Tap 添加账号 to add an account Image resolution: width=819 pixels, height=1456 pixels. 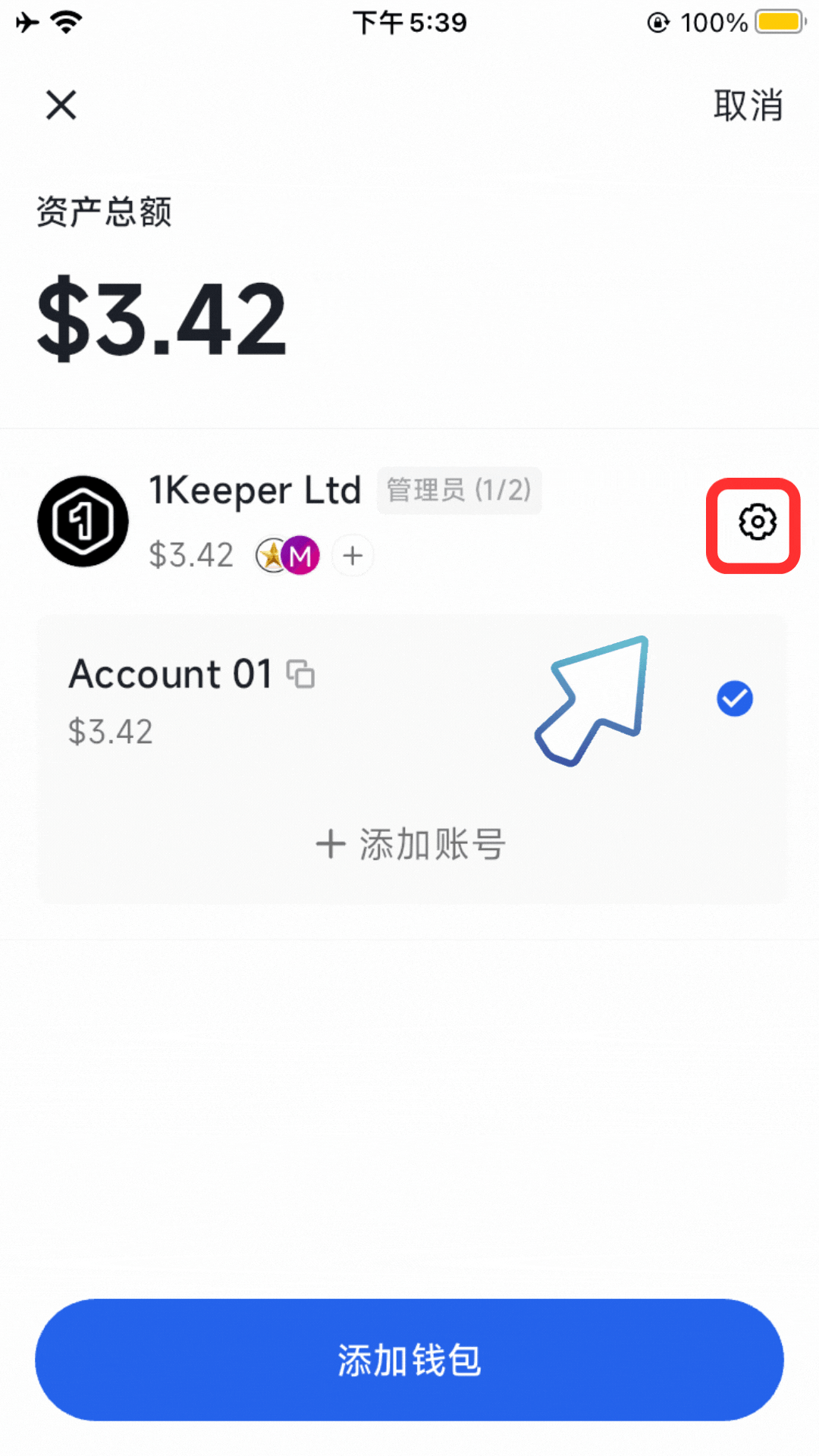click(410, 844)
